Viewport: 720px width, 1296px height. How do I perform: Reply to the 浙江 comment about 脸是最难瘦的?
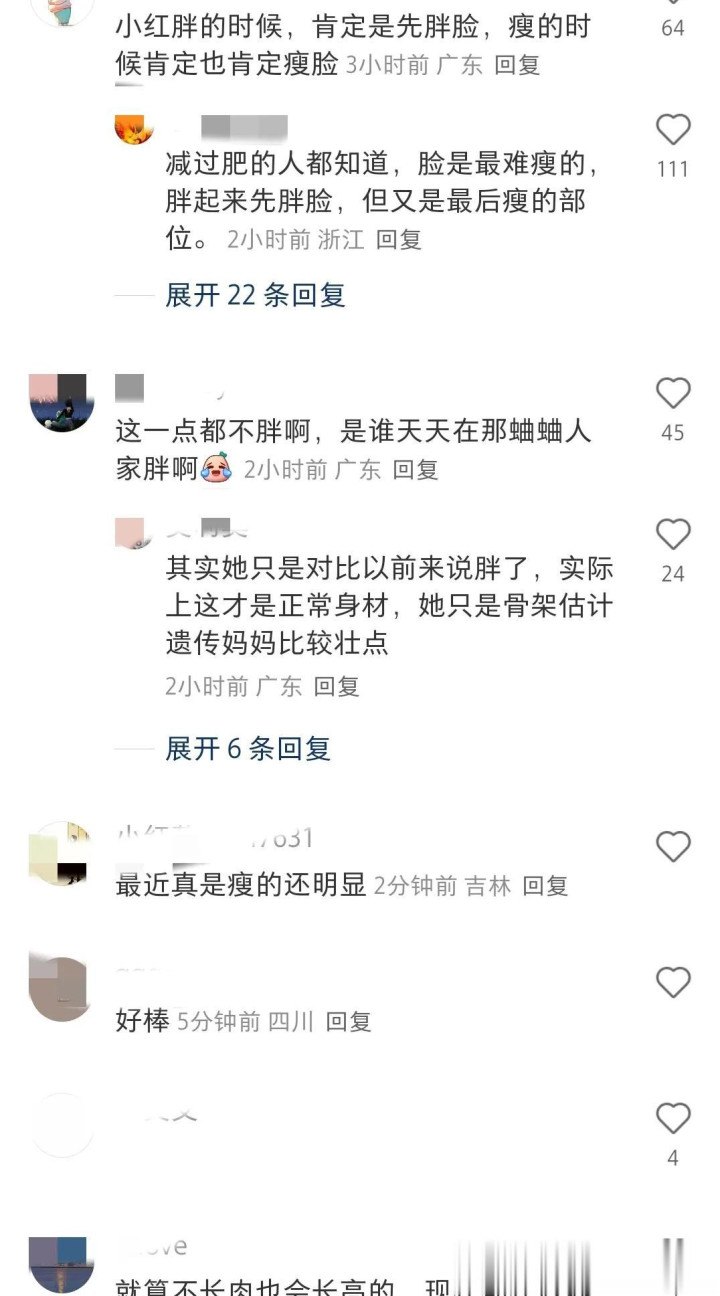click(x=399, y=239)
